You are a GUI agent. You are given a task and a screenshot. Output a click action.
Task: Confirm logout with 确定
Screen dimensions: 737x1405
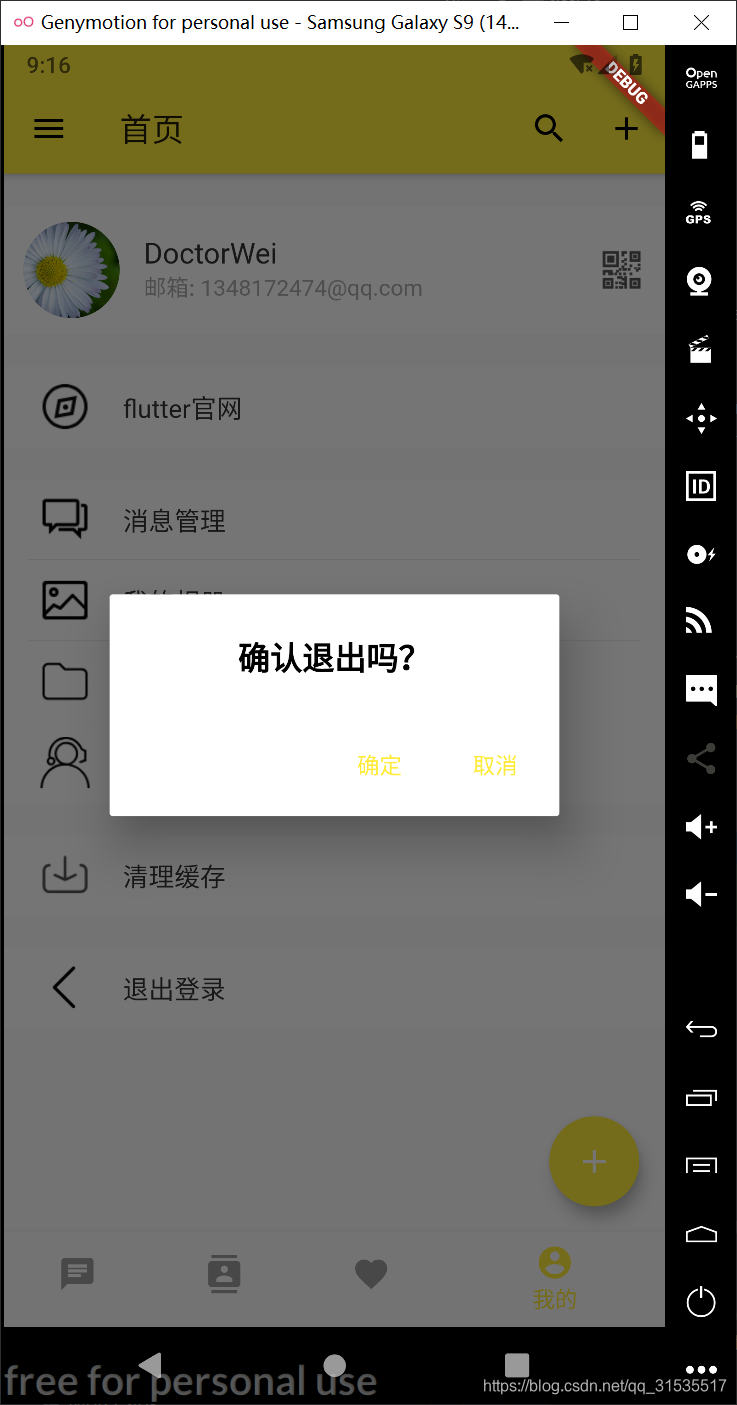pyautogui.click(x=379, y=766)
